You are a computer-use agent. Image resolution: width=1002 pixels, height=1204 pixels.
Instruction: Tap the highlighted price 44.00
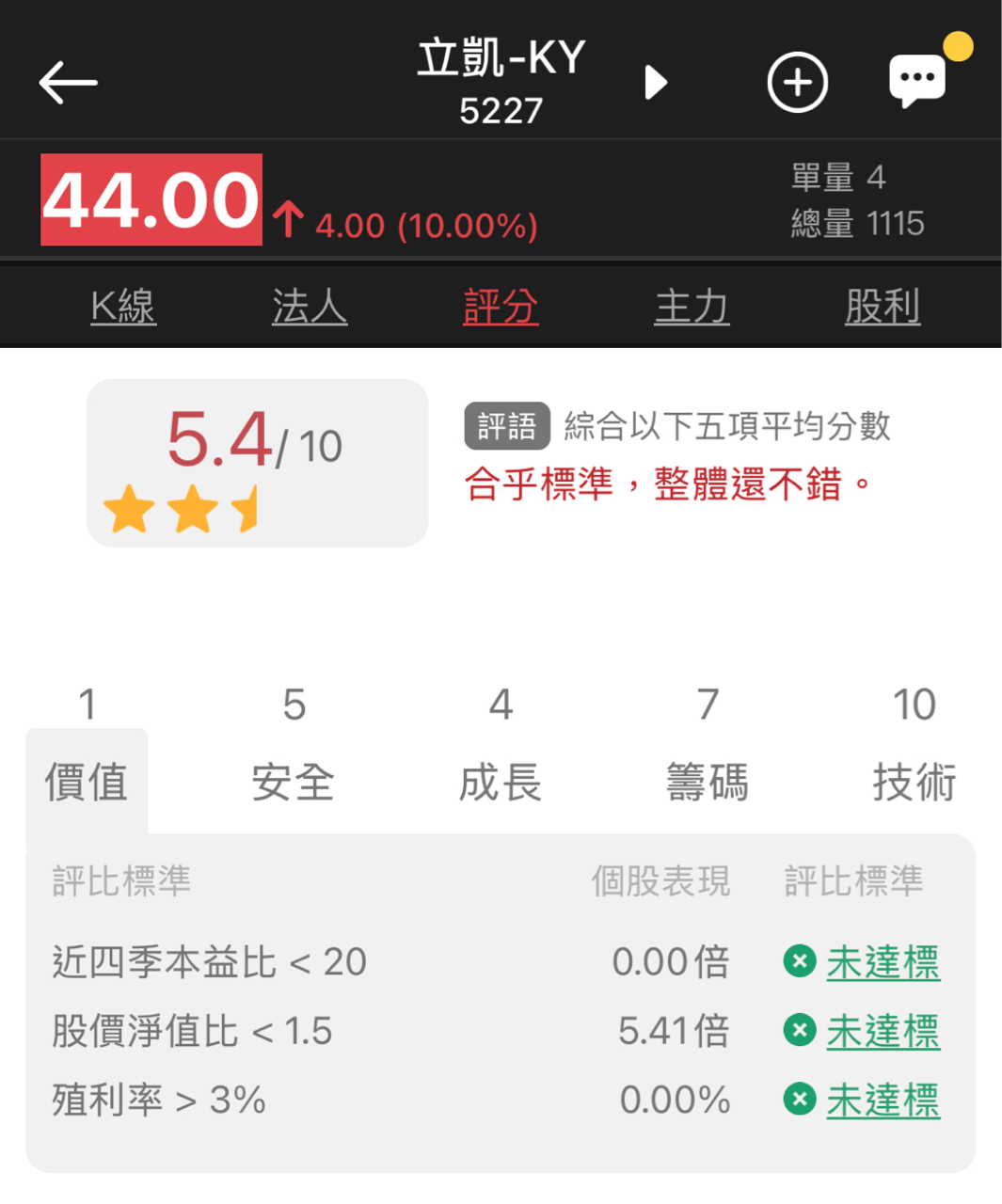150,198
